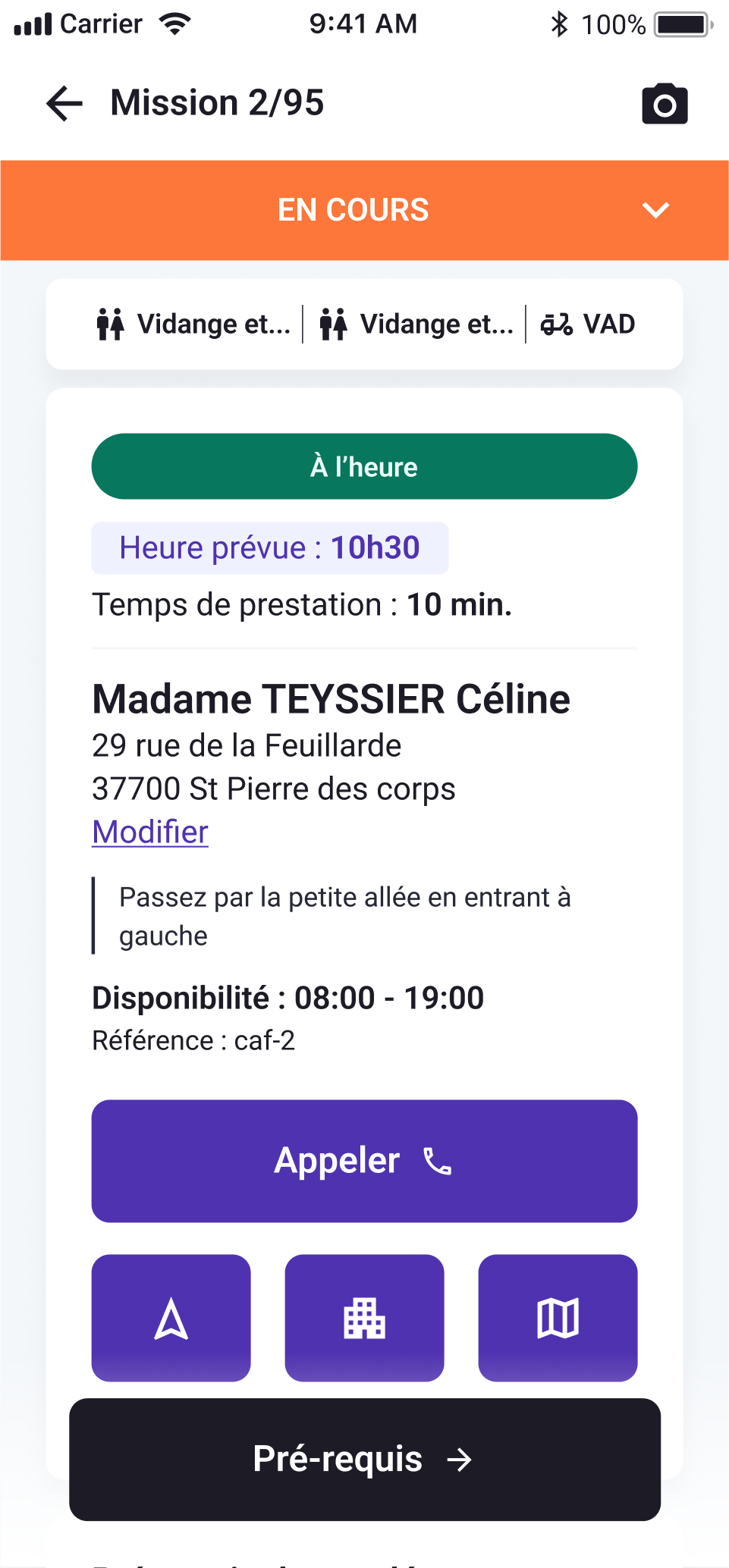Start navigation with the arrow button
729x1568 pixels.
pyautogui.click(x=171, y=1318)
